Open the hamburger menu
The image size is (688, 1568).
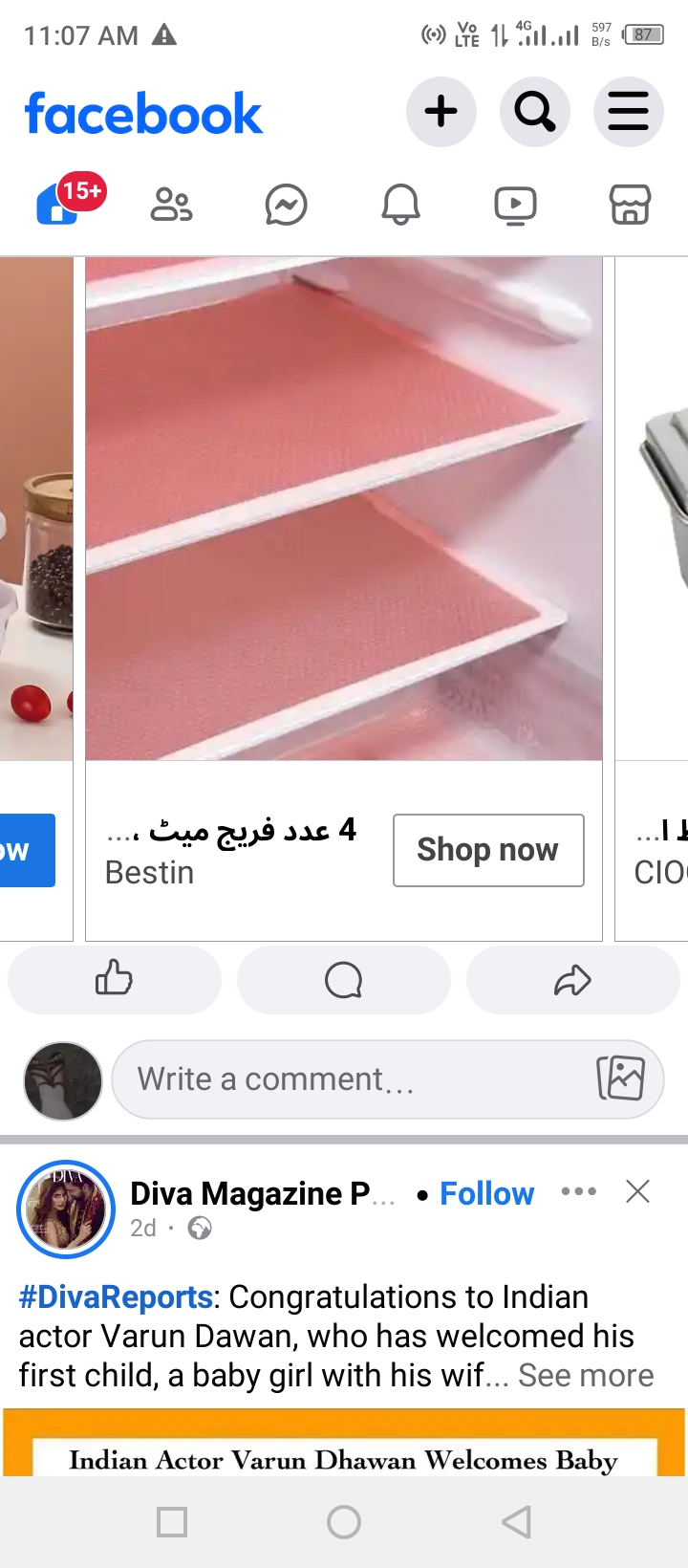tap(628, 112)
